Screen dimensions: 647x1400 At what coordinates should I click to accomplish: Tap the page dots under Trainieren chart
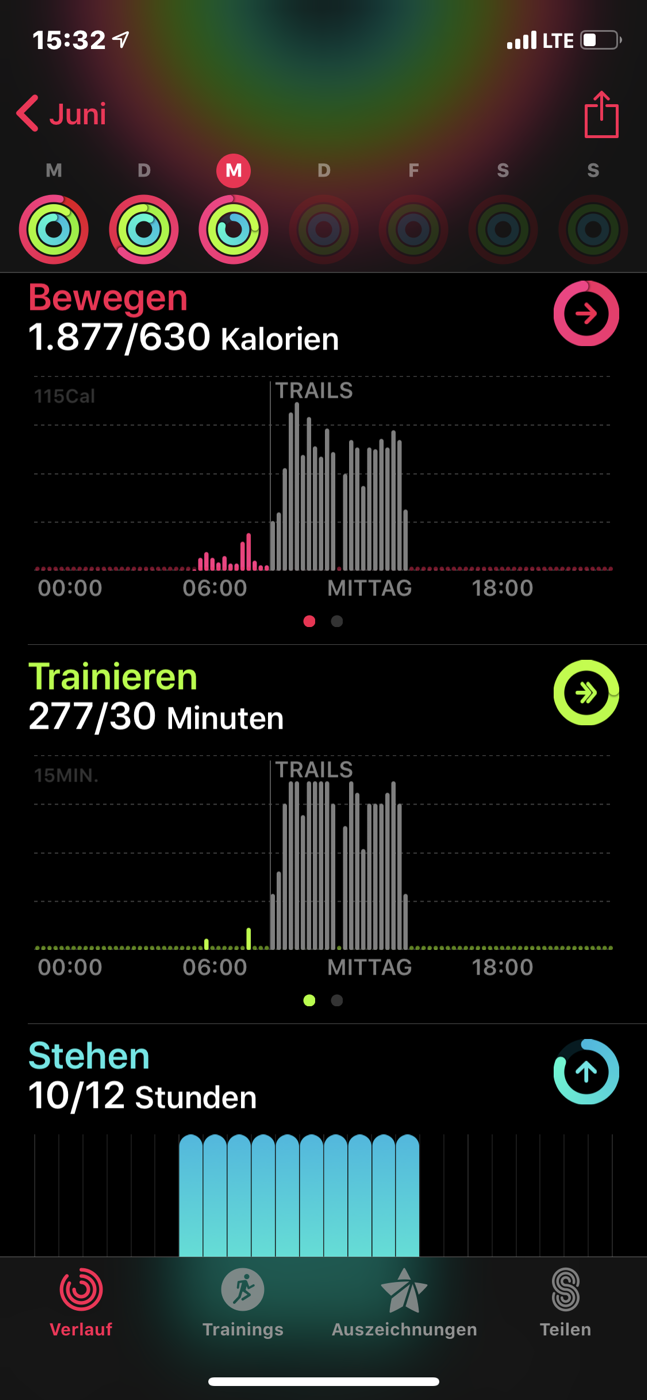pos(323,1000)
